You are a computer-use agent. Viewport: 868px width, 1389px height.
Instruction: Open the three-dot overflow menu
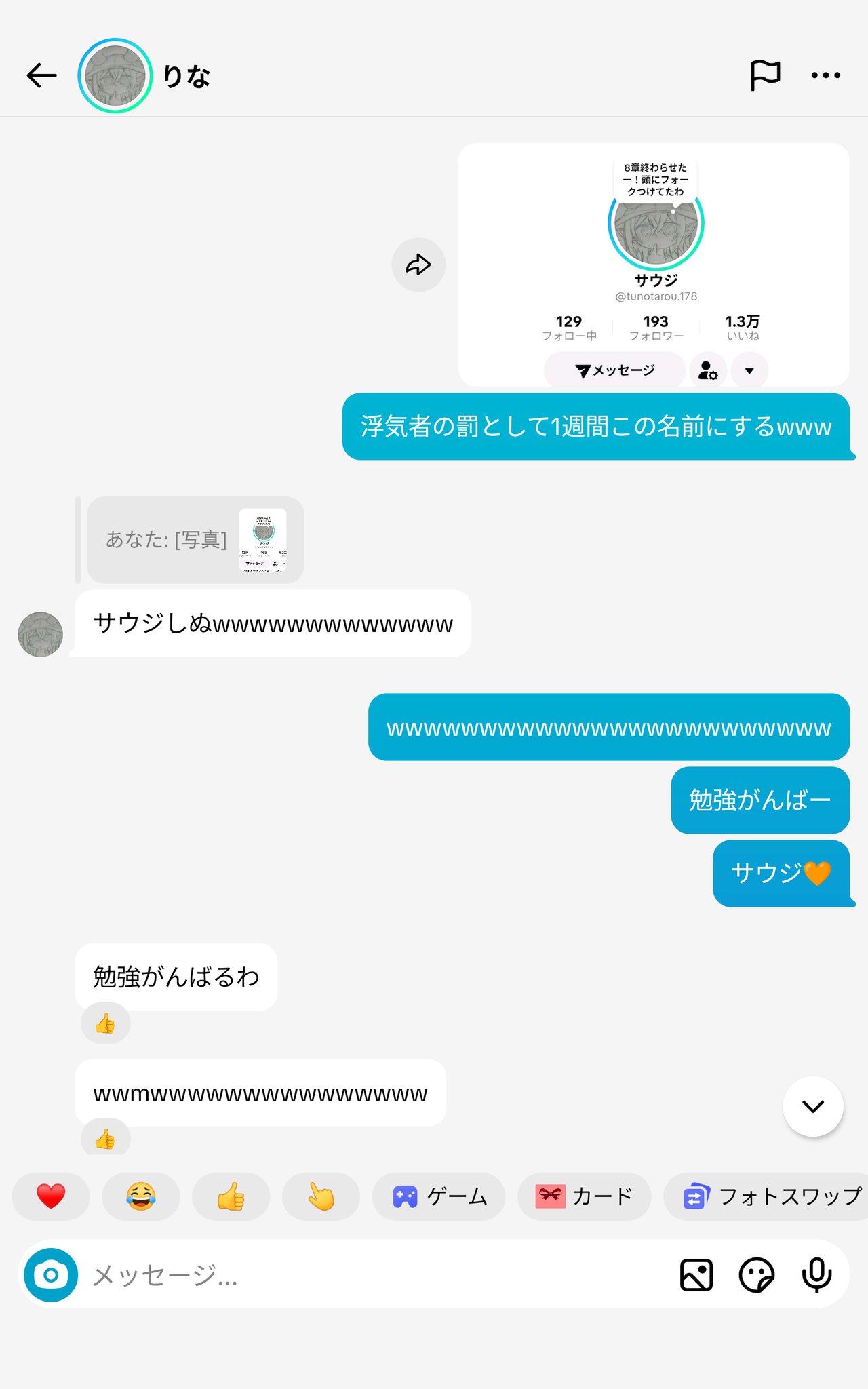(825, 75)
